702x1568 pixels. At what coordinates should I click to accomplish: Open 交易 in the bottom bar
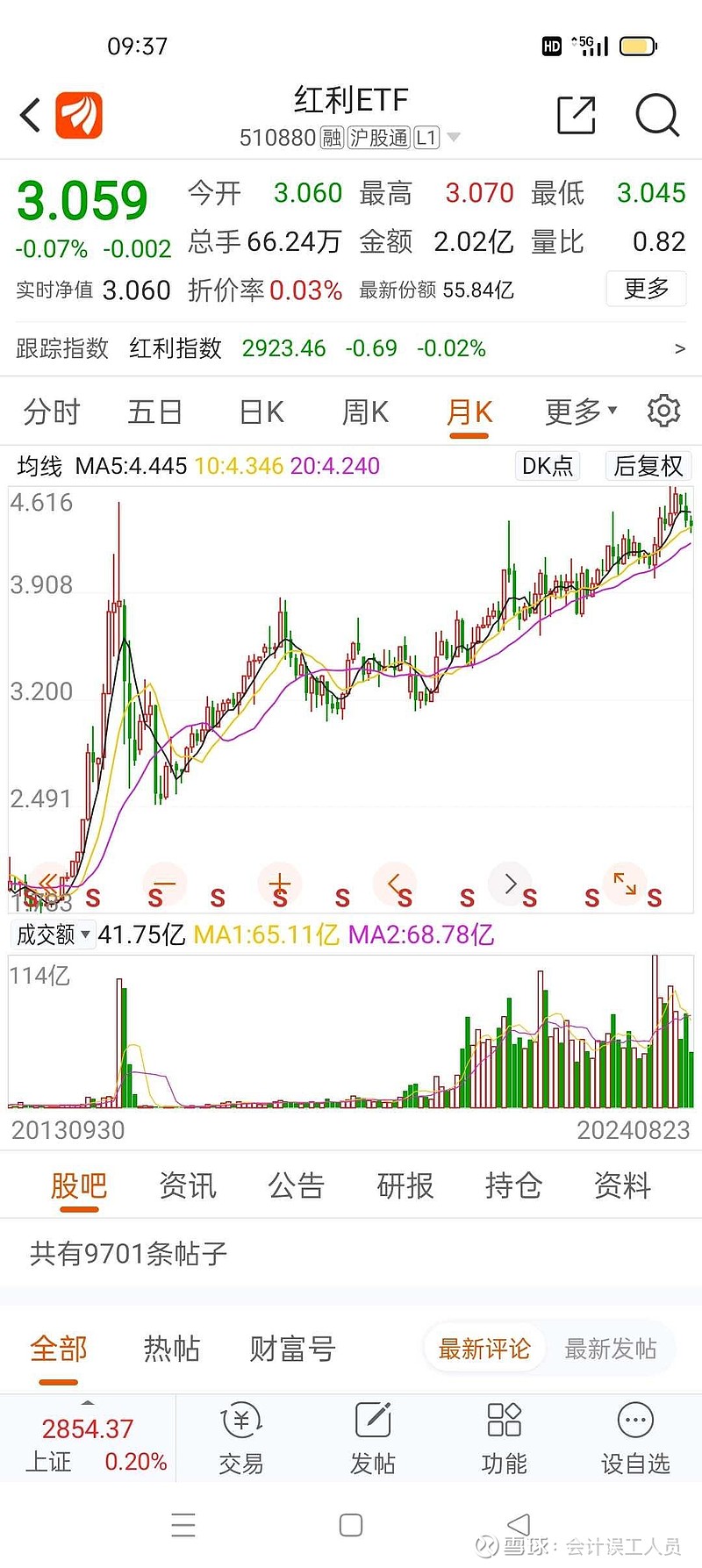coord(241,1439)
